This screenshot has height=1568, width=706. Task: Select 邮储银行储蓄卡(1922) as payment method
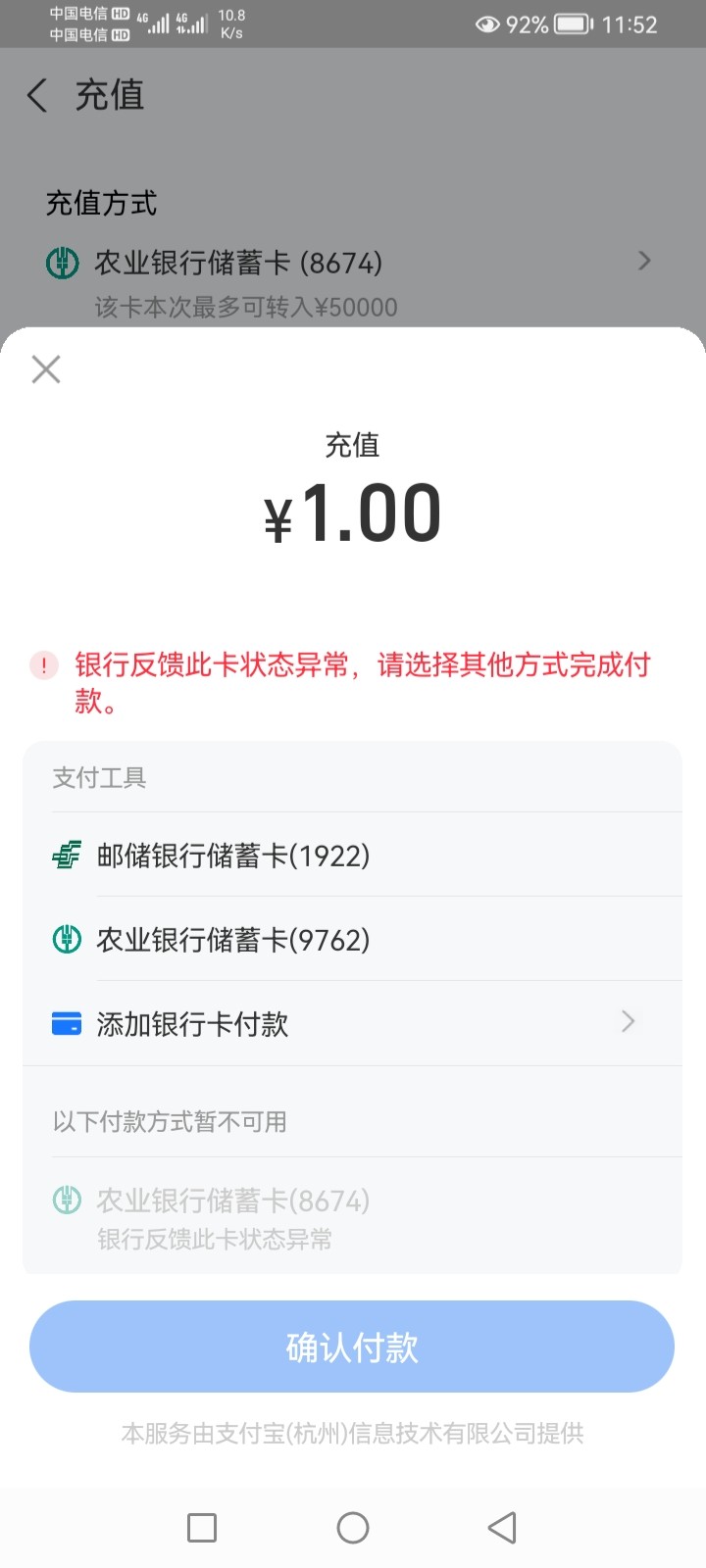(x=352, y=855)
